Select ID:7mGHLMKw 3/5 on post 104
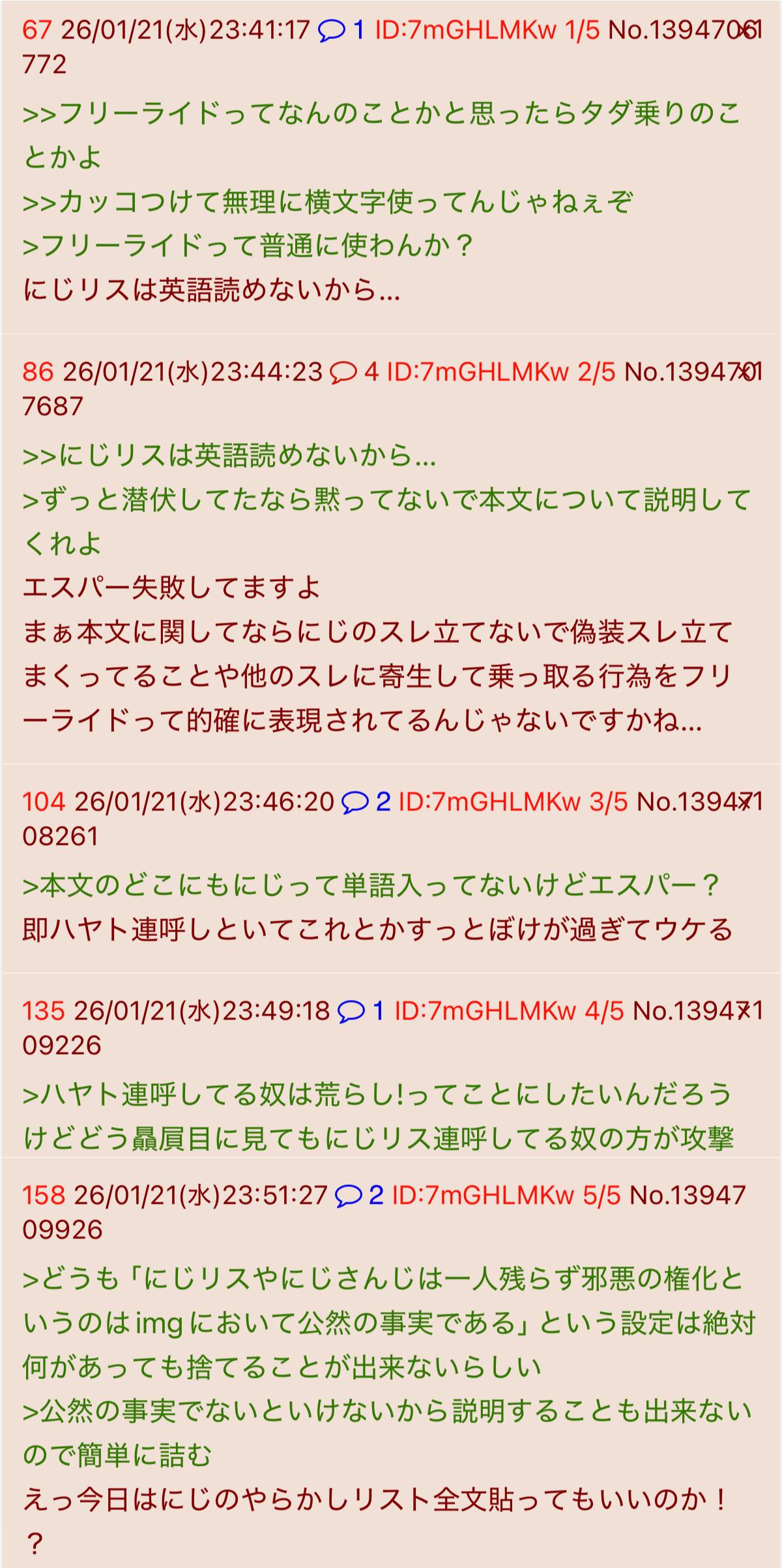782x1568 pixels. coord(512,801)
